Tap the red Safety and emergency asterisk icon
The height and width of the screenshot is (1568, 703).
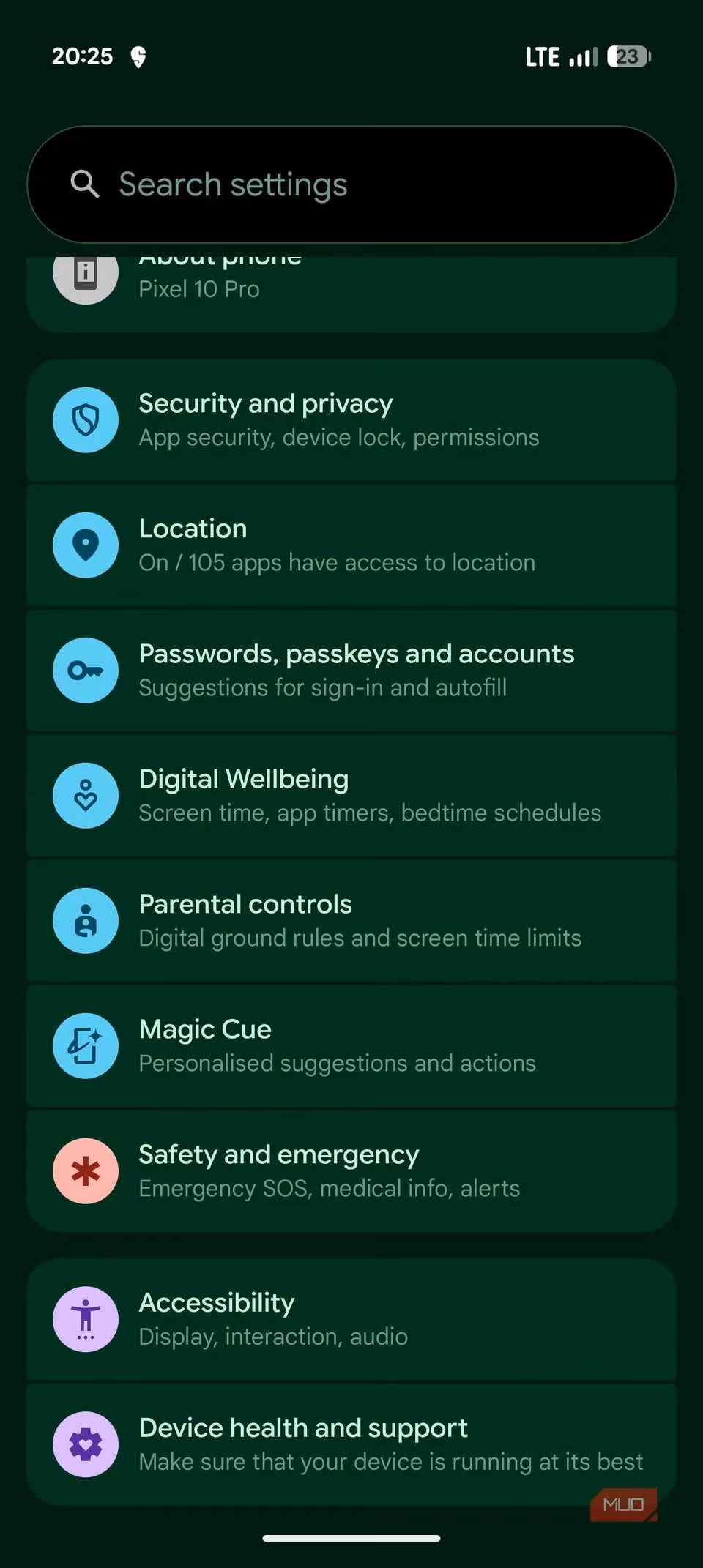tap(85, 1171)
